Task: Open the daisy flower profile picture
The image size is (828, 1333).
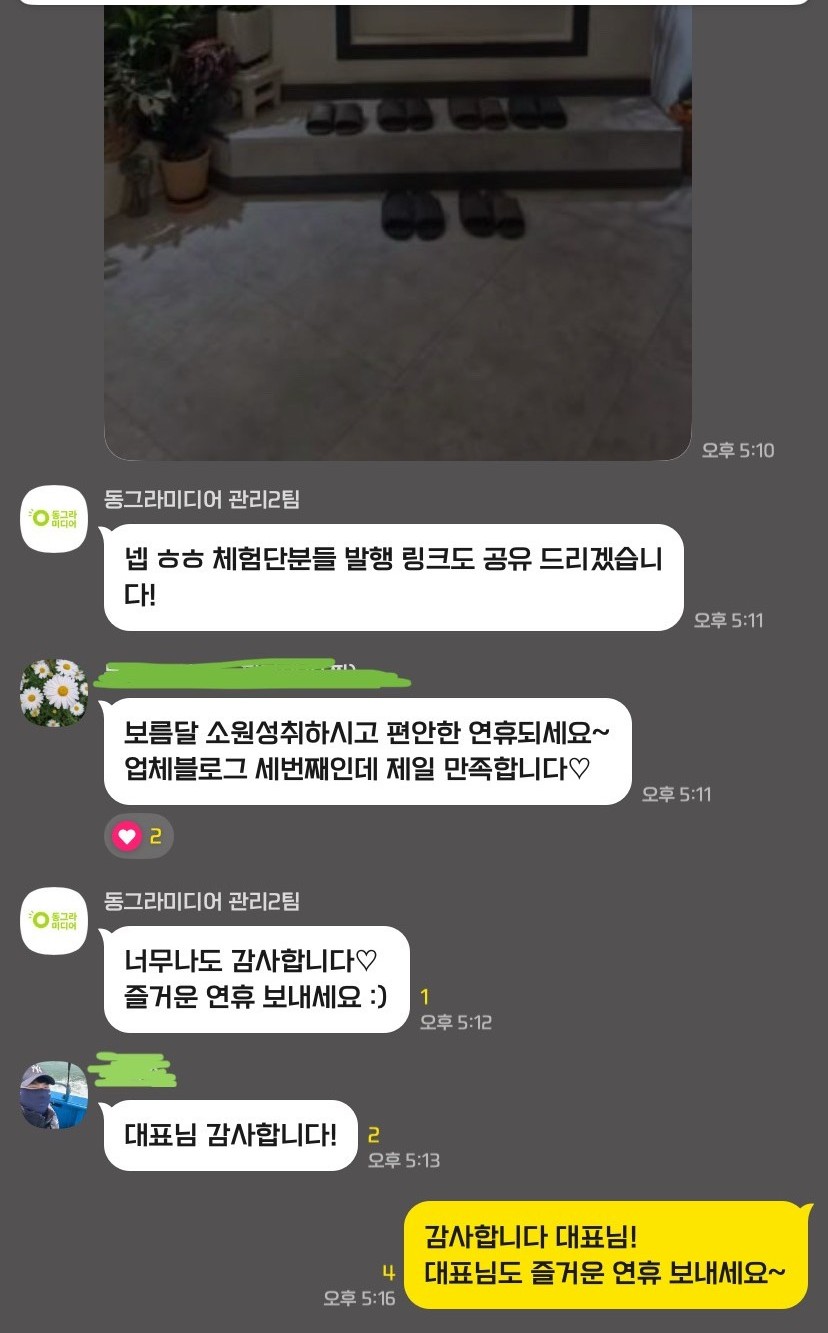Action: coord(54,692)
